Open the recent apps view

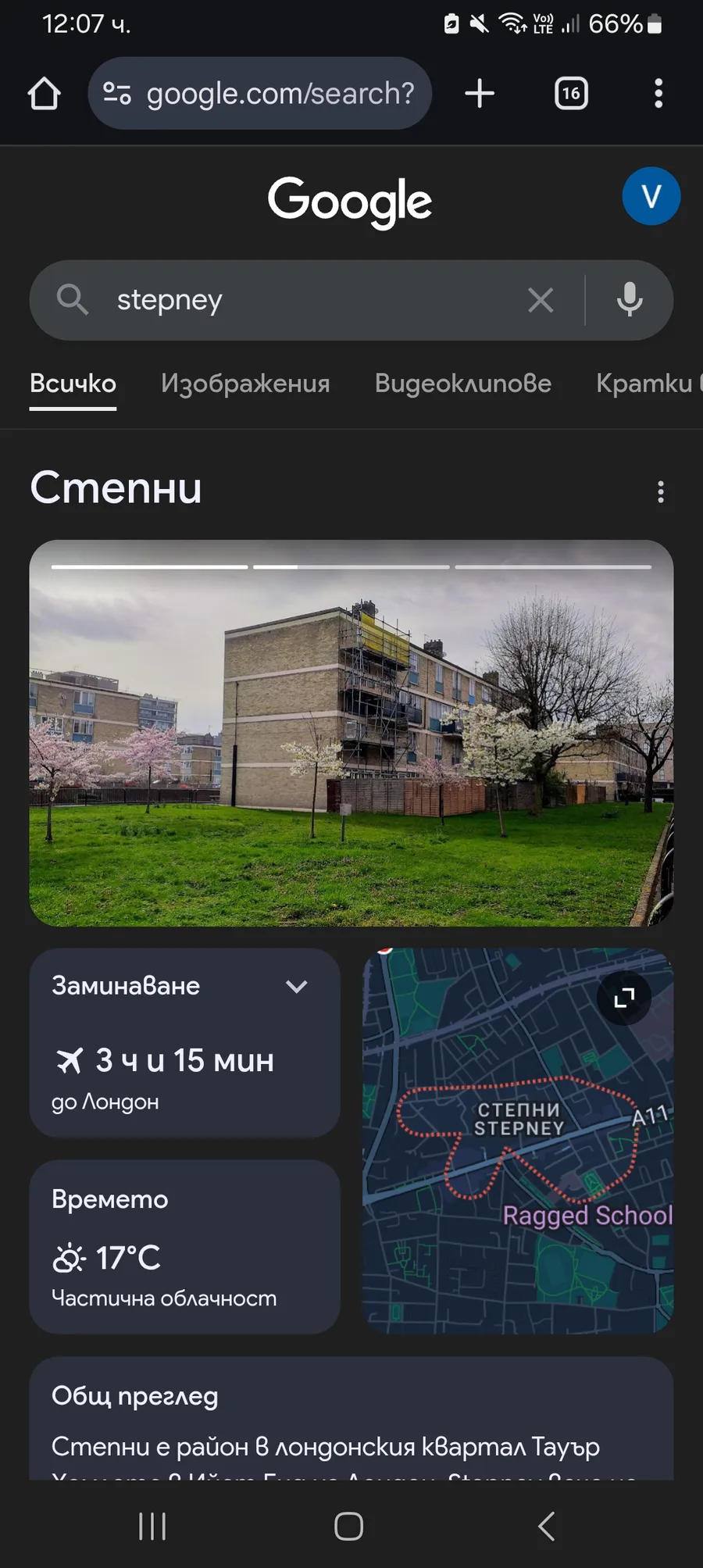click(152, 1526)
